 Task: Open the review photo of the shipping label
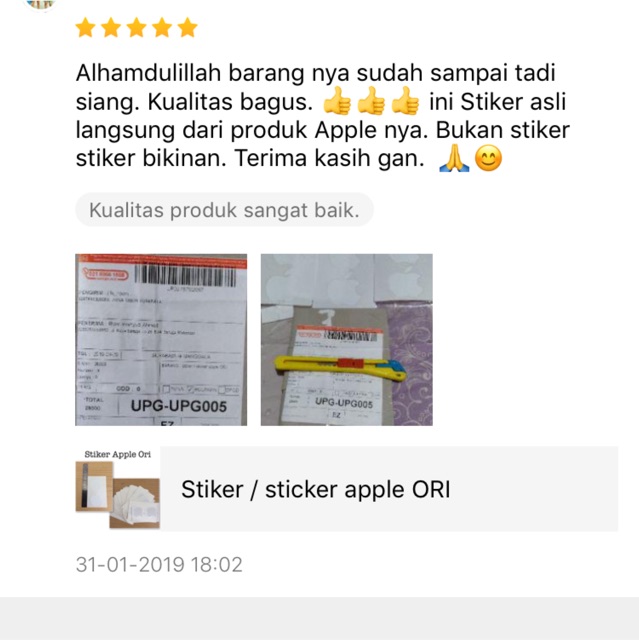point(161,339)
